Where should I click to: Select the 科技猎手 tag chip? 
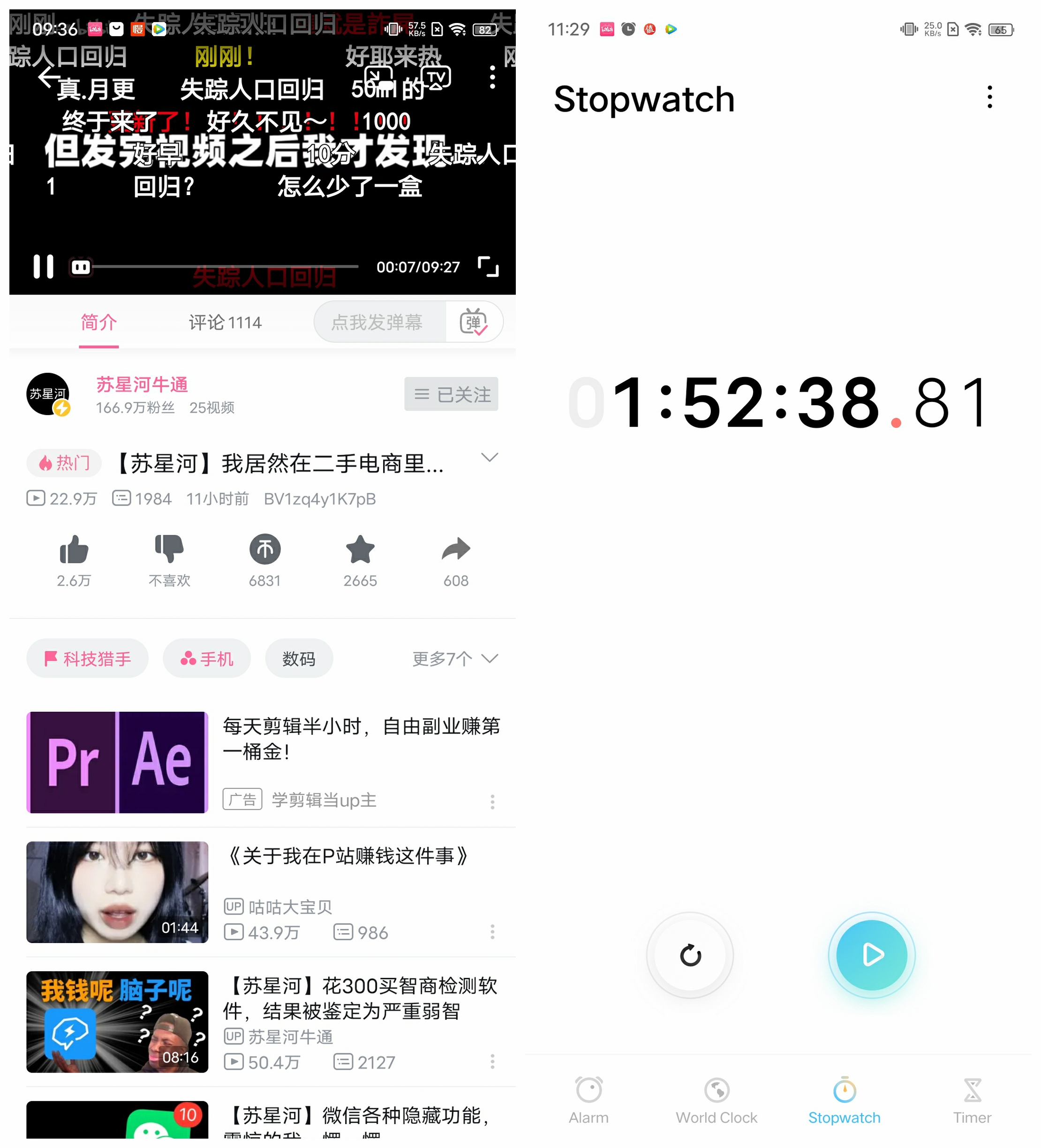88,659
